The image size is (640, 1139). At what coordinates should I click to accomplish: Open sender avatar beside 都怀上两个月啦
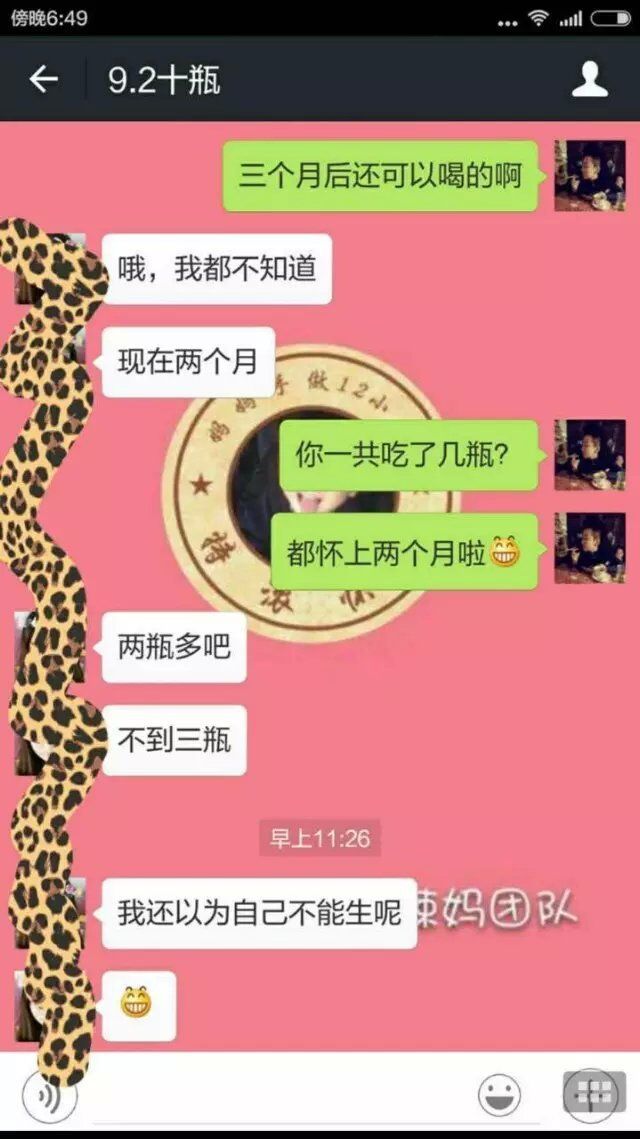point(590,548)
